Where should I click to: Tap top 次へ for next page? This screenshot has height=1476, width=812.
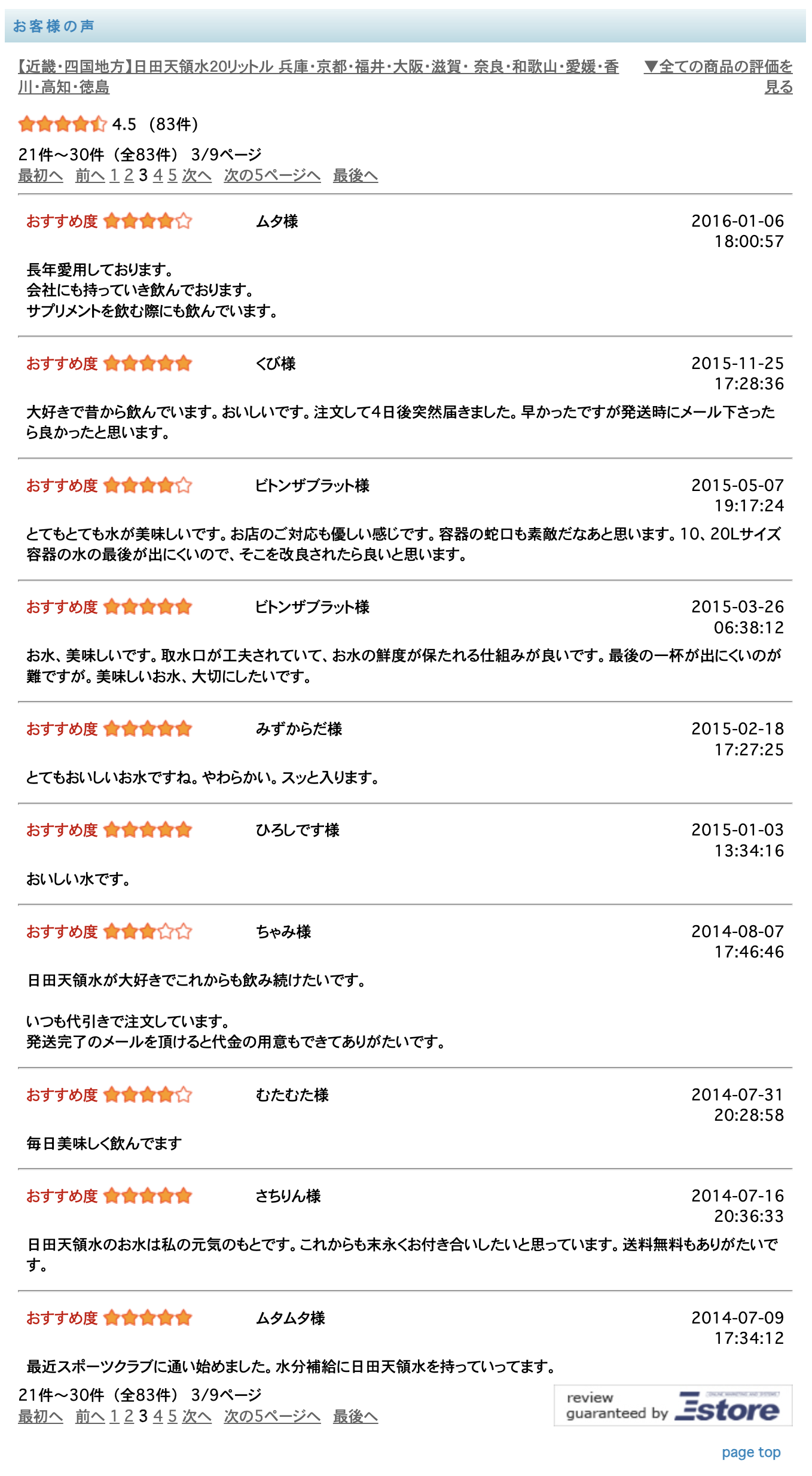[197, 176]
